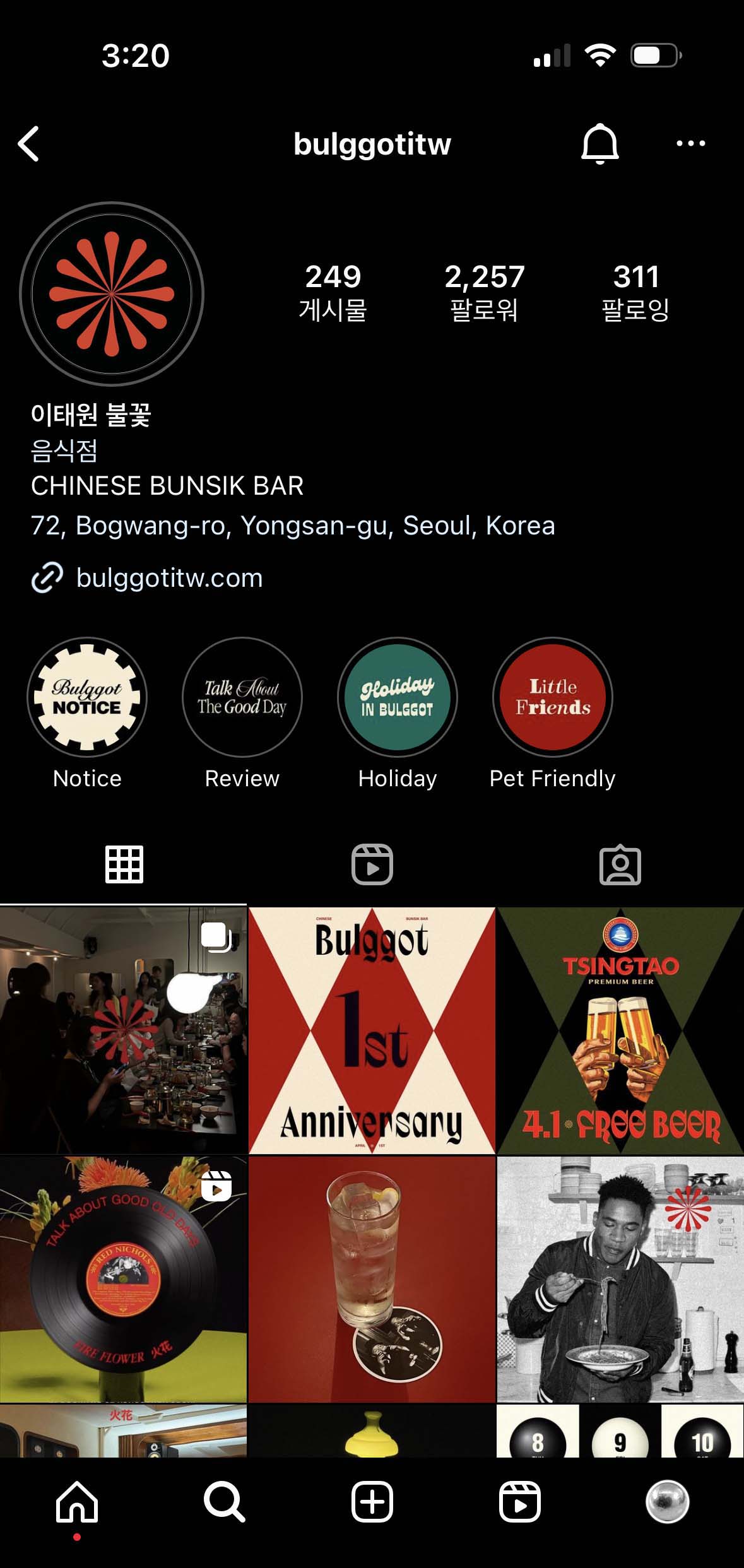The image size is (744, 1568).
Task: Open my own profile from the bottom bar
Action: click(667, 1502)
